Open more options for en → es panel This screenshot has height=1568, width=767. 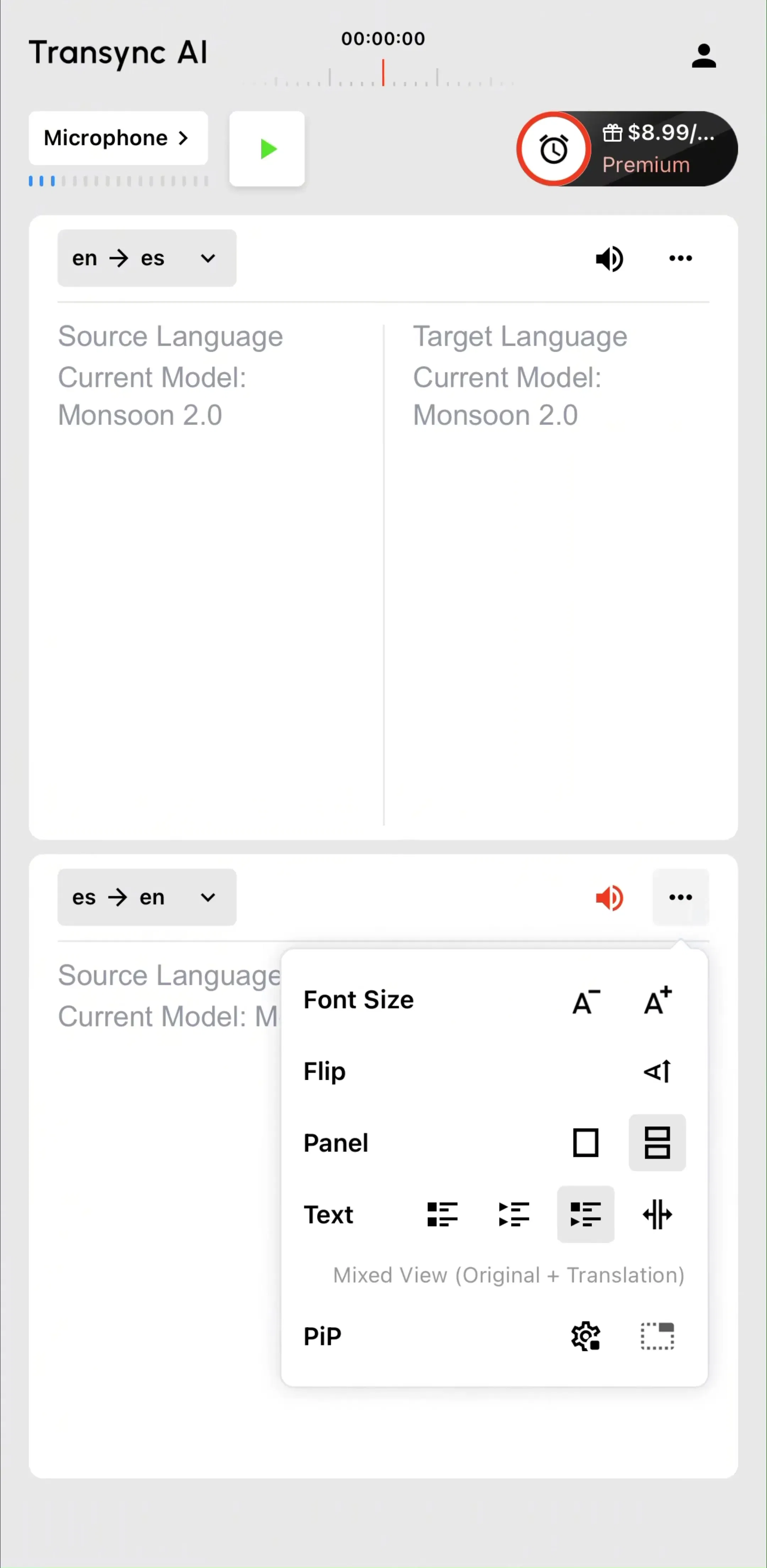(681, 258)
